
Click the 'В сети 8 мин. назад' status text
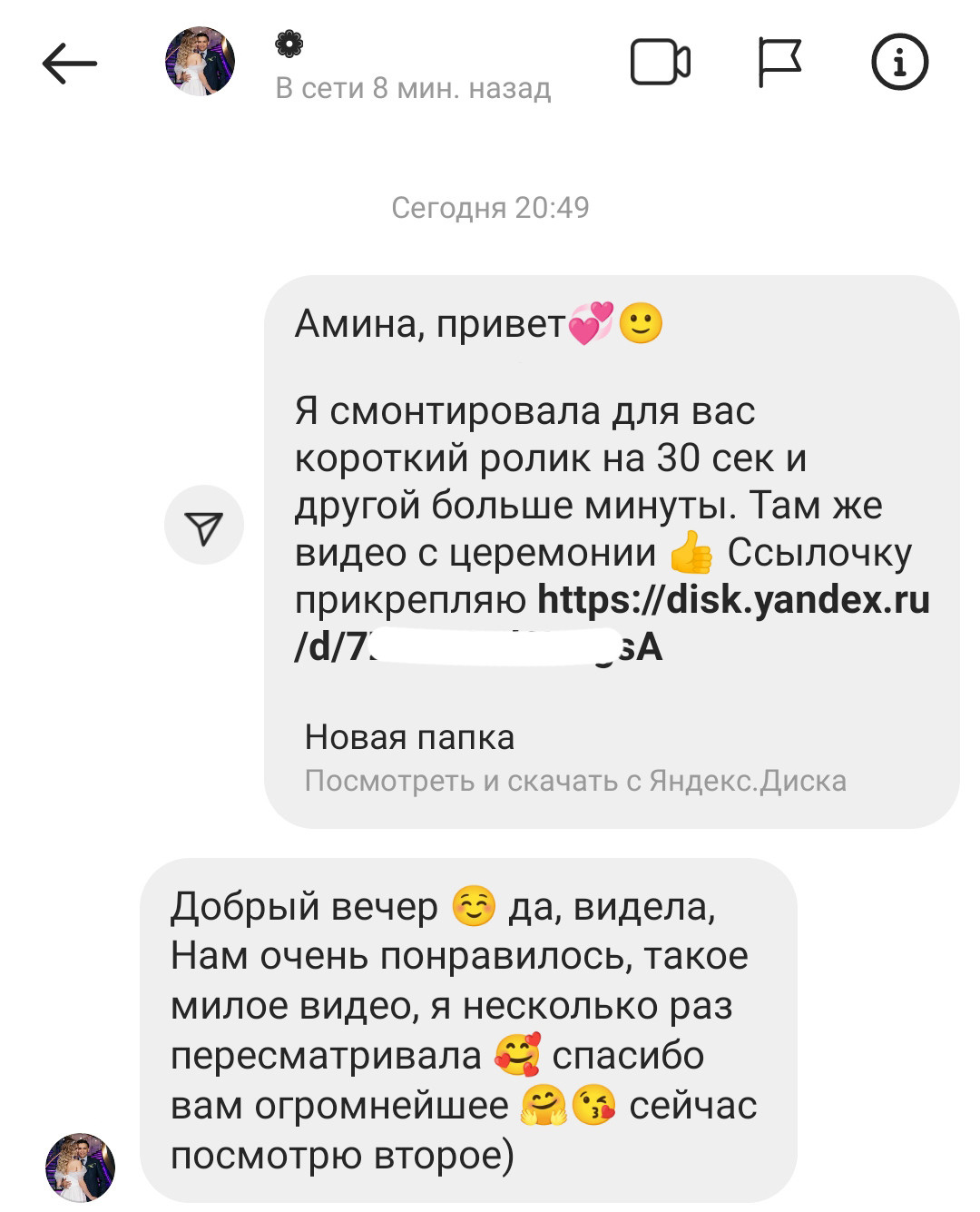click(x=413, y=87)
